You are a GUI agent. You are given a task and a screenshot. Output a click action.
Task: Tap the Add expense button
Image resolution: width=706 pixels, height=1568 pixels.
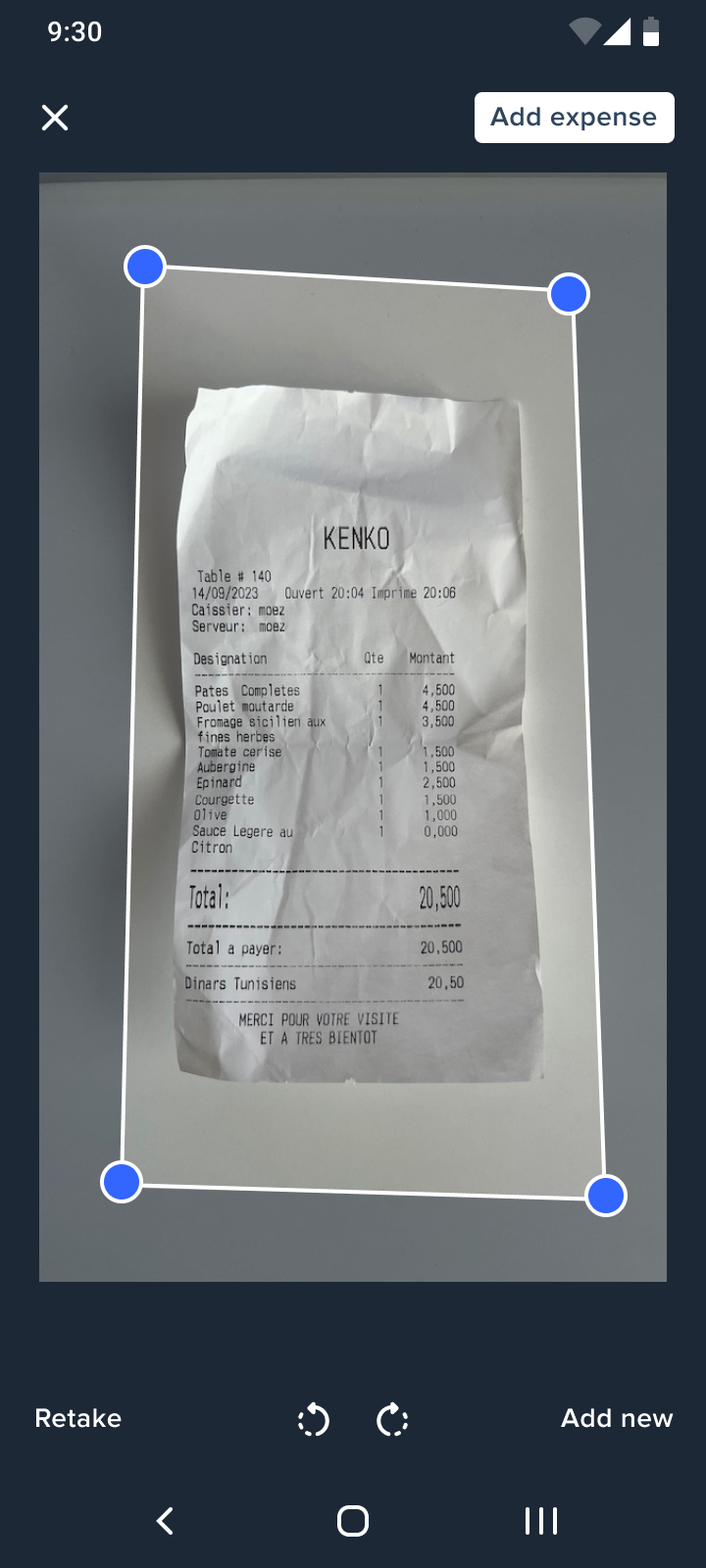(574, 118)
